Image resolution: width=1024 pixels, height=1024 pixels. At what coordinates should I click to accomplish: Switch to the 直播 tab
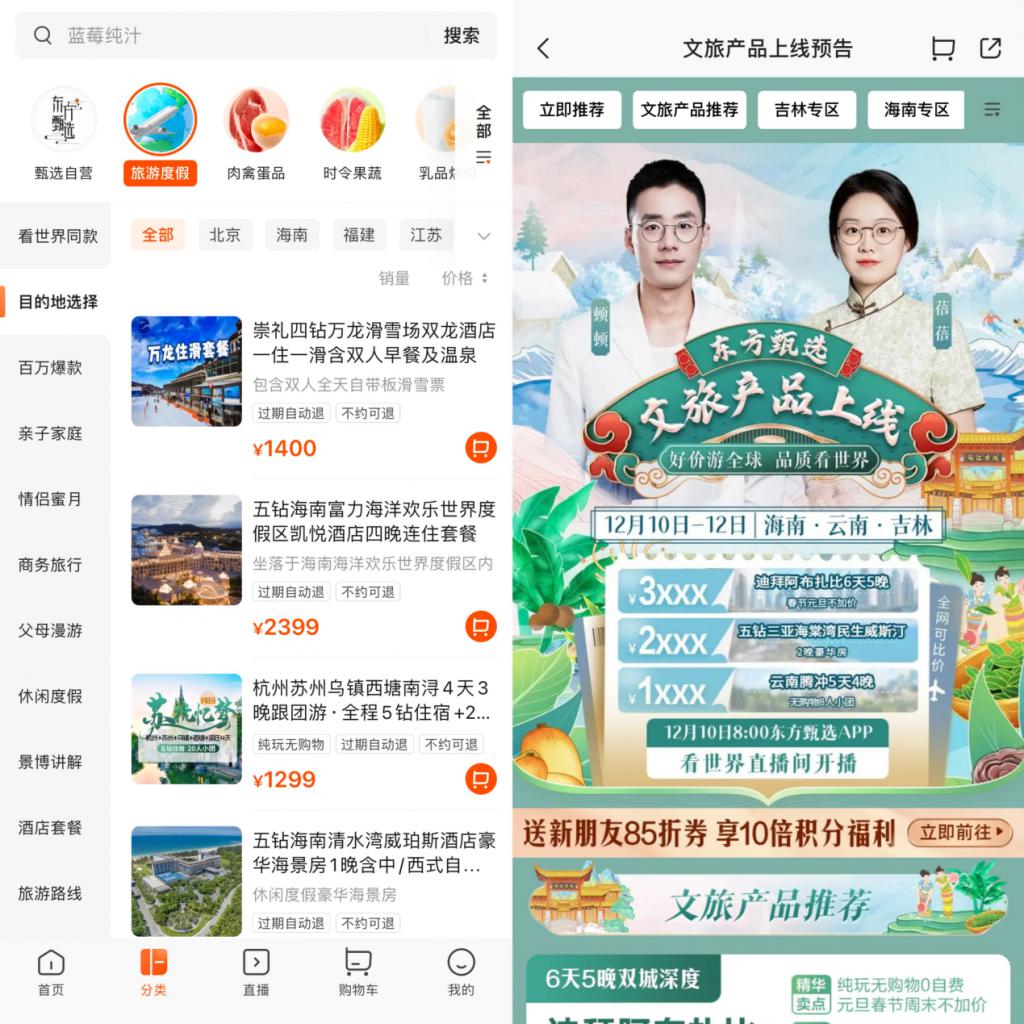[256, 972]
